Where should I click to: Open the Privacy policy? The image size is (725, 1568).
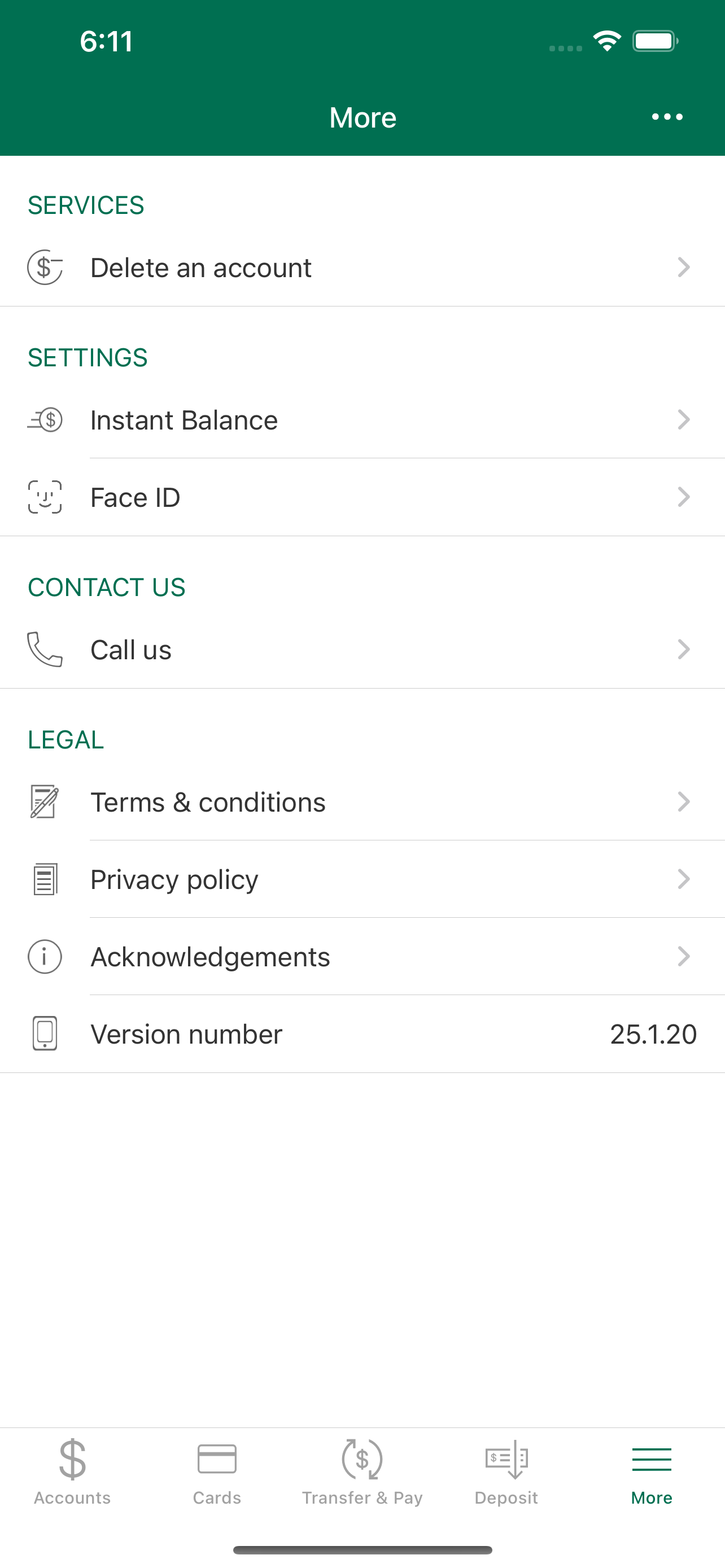(x=362, y=879)
